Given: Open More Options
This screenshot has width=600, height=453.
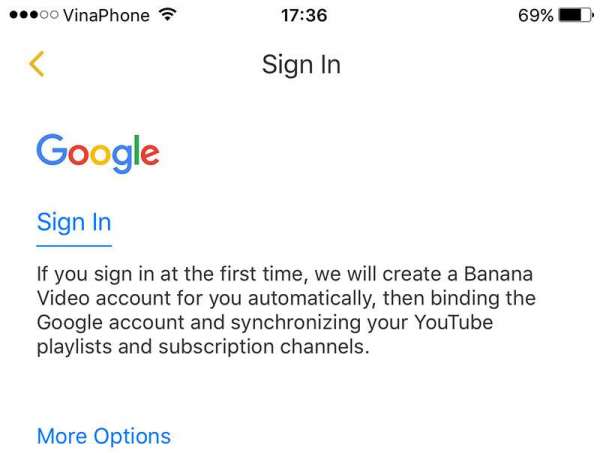Looking at the screenshot, I should point(103,436).
